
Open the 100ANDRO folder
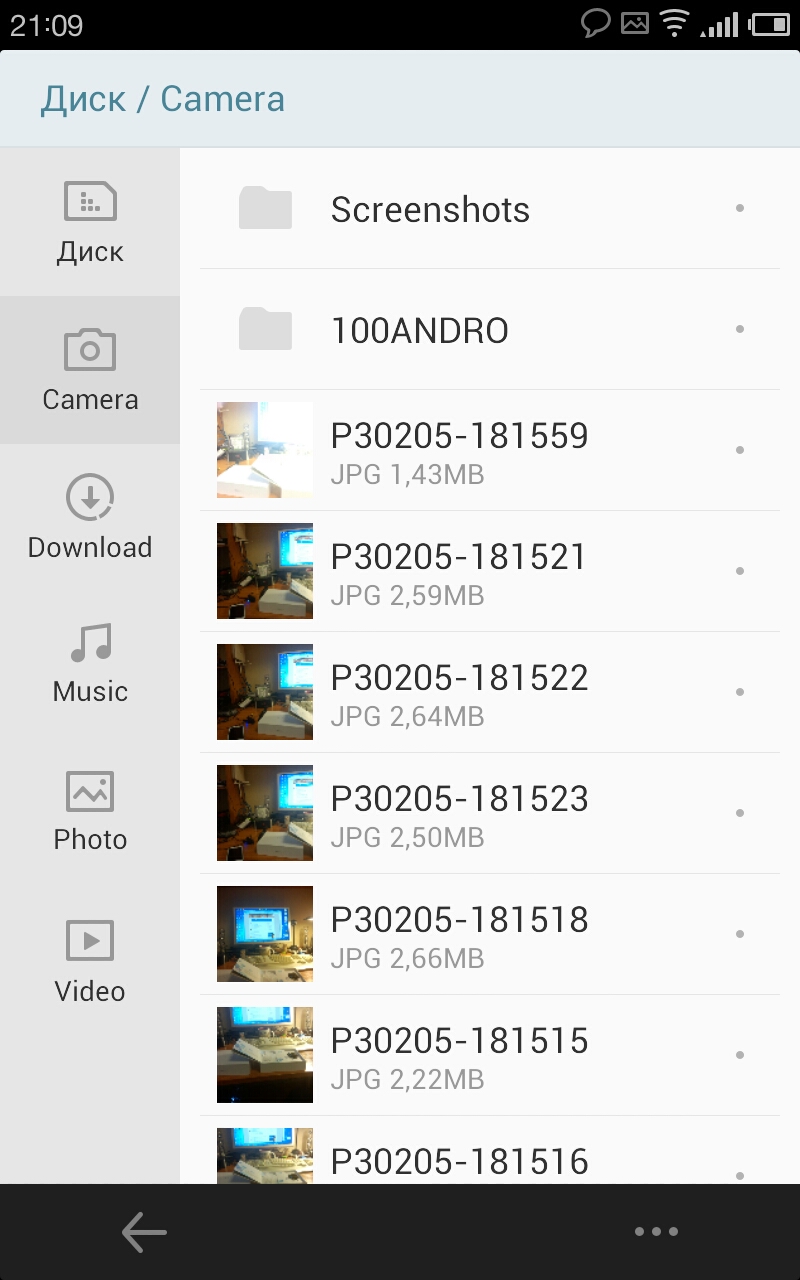tap(420, 330)
